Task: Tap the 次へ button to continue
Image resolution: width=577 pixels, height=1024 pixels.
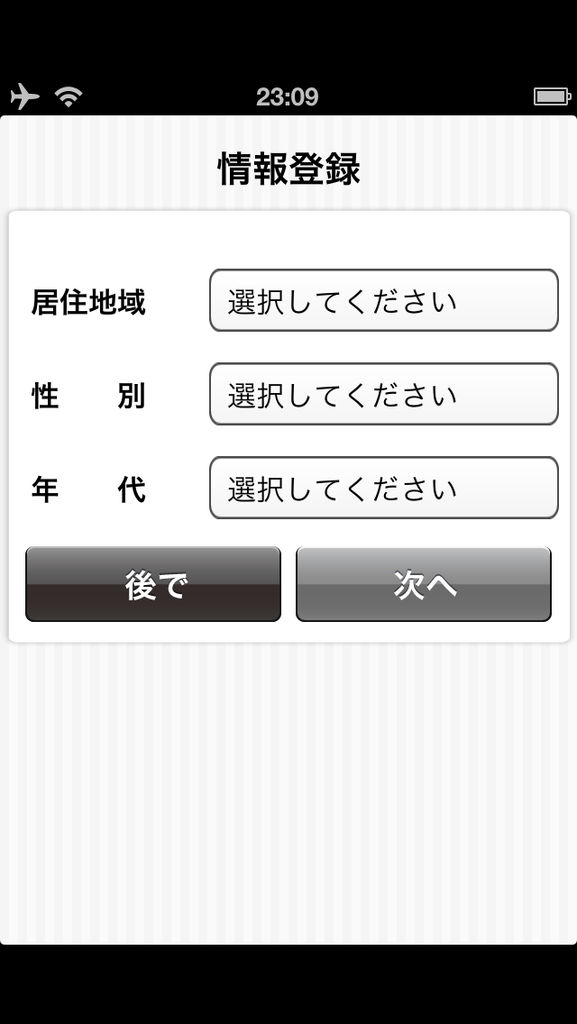Action: coord(424,584)
